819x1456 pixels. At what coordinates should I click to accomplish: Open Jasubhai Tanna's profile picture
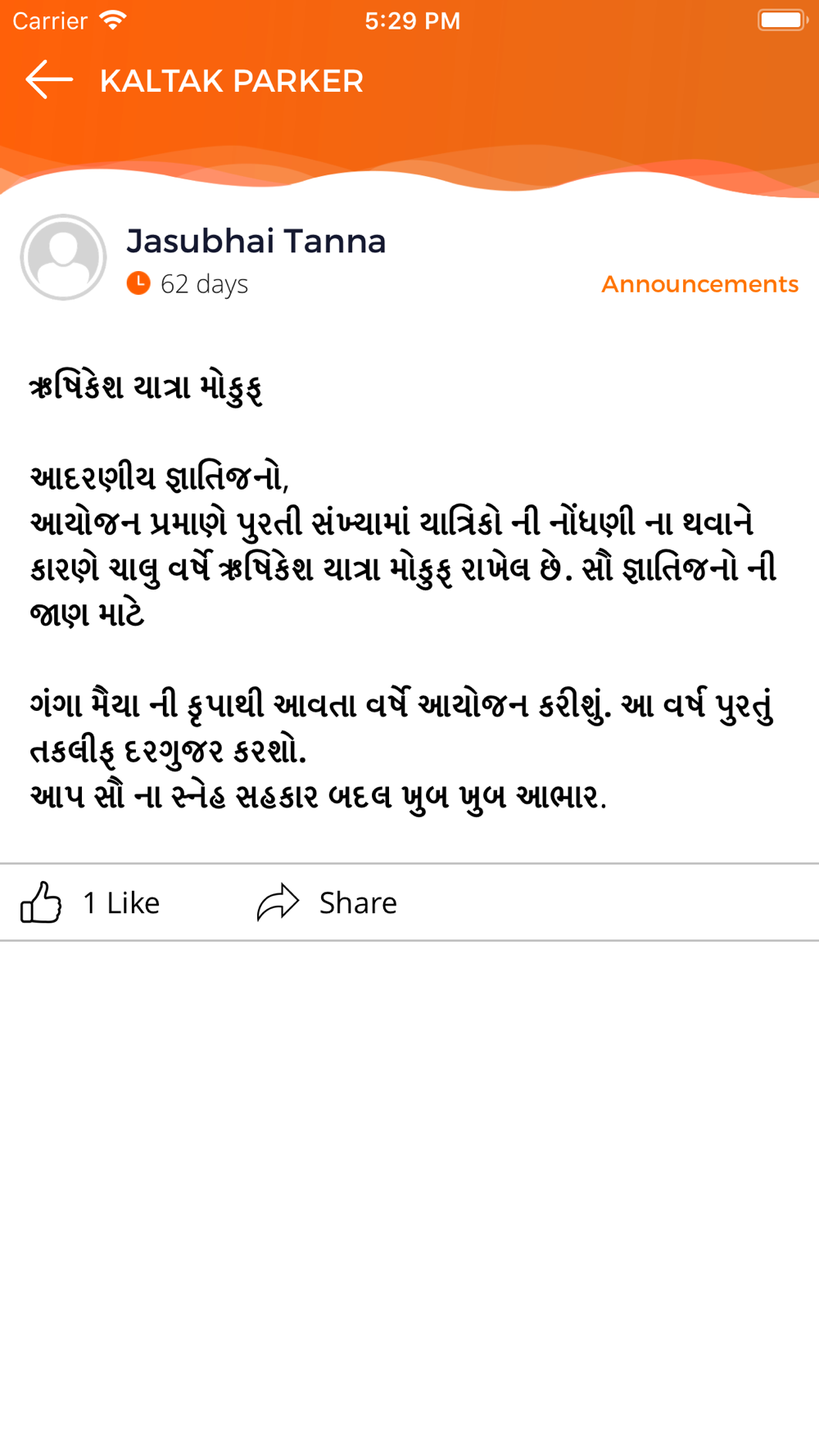tap(63, 257)
